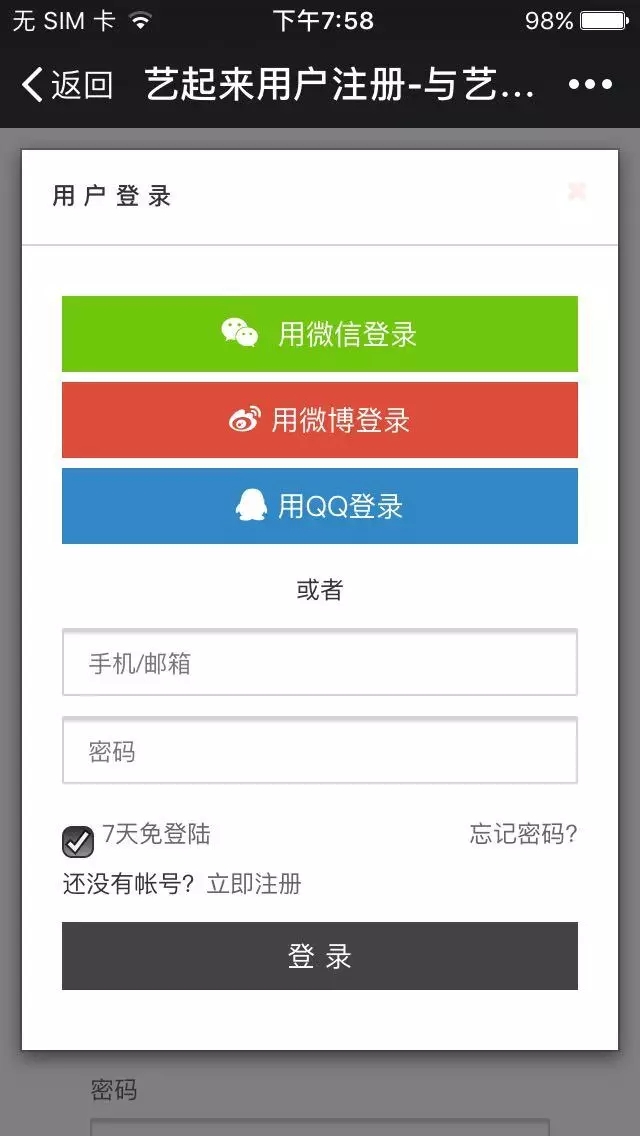
Task: Log in with 用QQ登录
Action: coord(320,506)
